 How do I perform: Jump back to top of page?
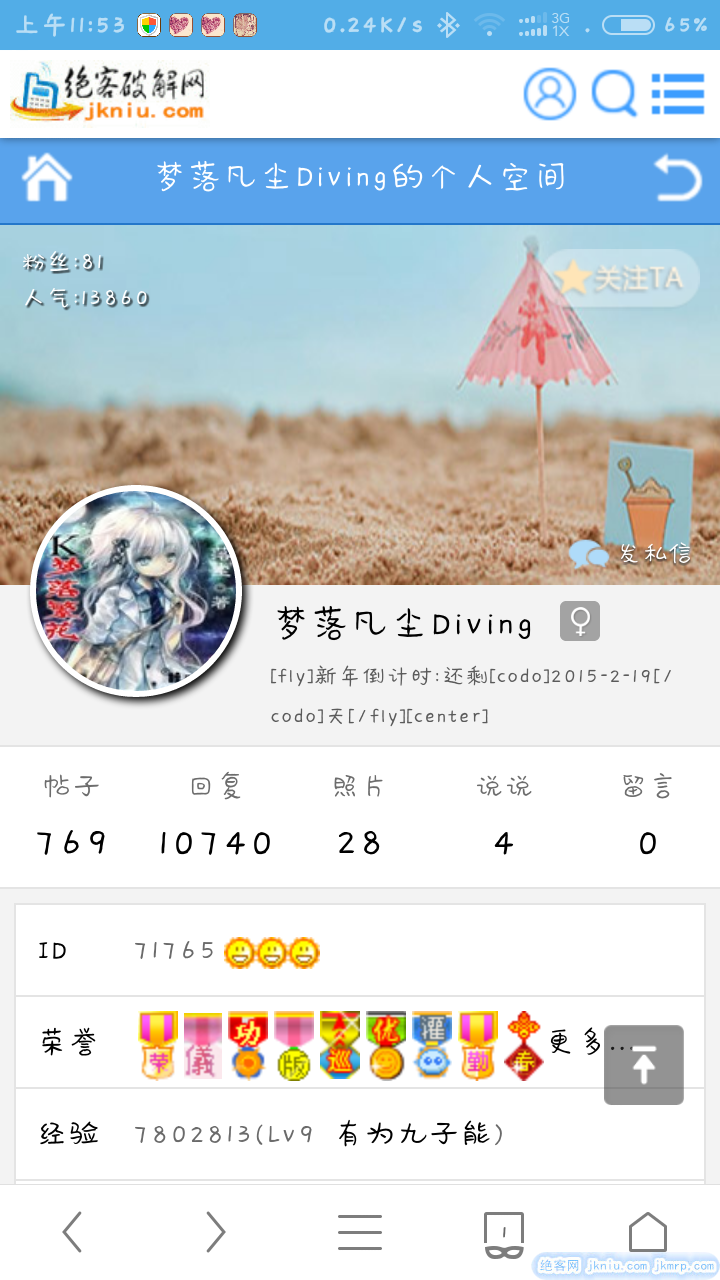(643, 1065)
